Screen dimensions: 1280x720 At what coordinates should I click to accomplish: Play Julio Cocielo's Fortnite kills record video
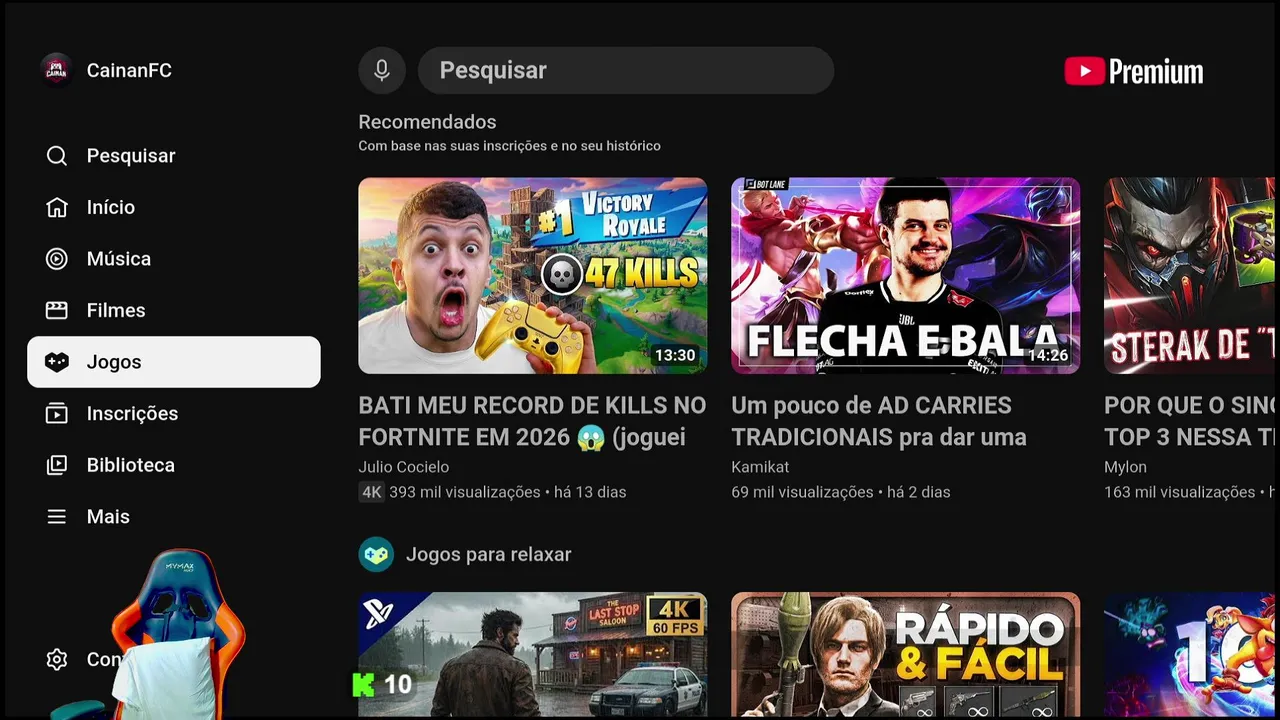tap(532, 275)
